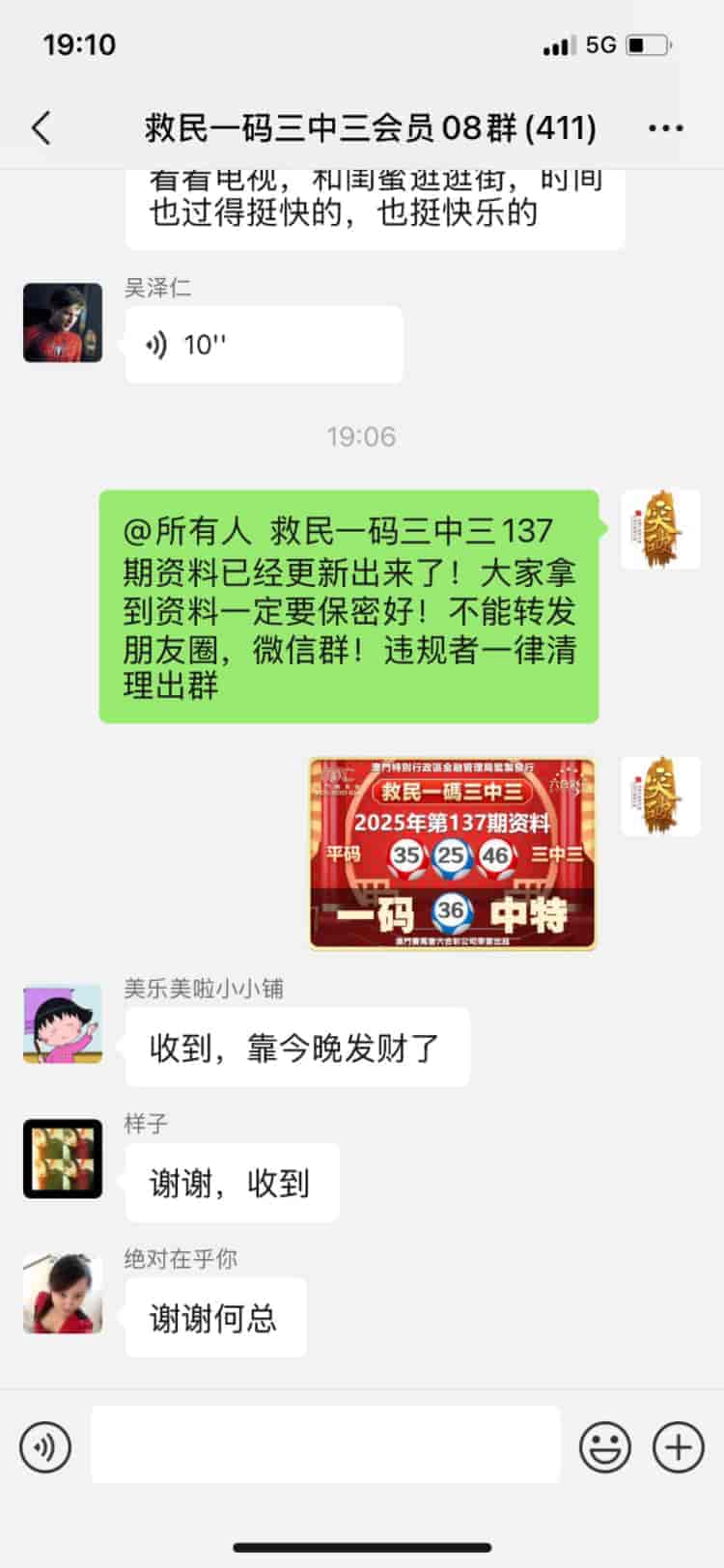Open 绝对在乎你's avatar
The image size is (724, 1568).
63,1294
